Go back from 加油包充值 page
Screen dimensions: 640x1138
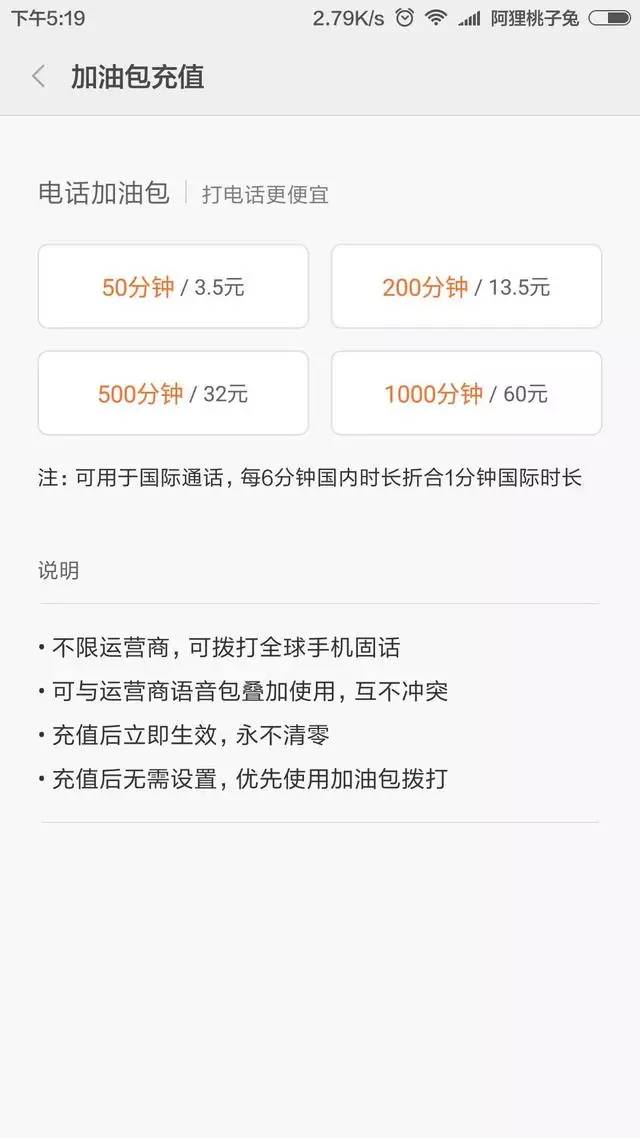(38, 77)
